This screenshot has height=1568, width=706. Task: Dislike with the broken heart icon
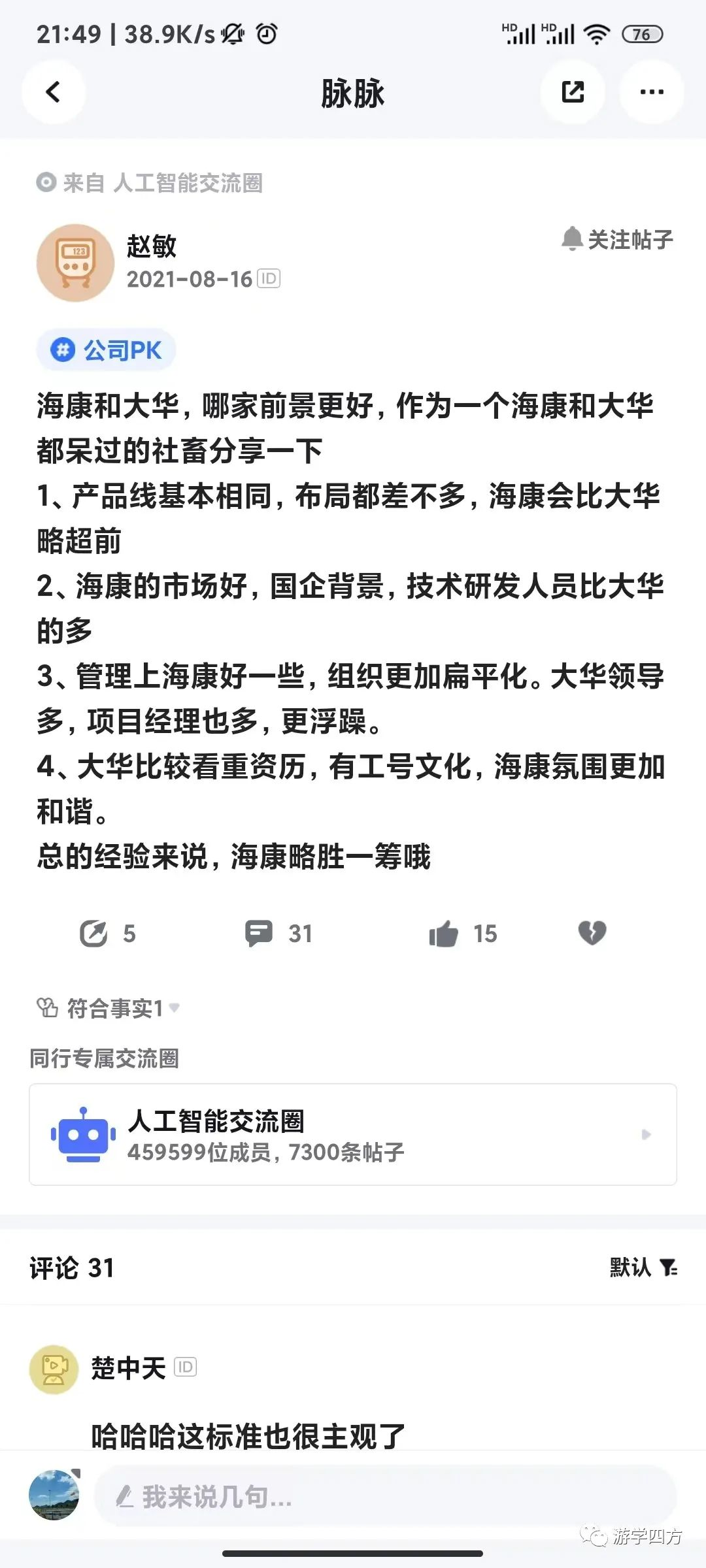[592, 933]
